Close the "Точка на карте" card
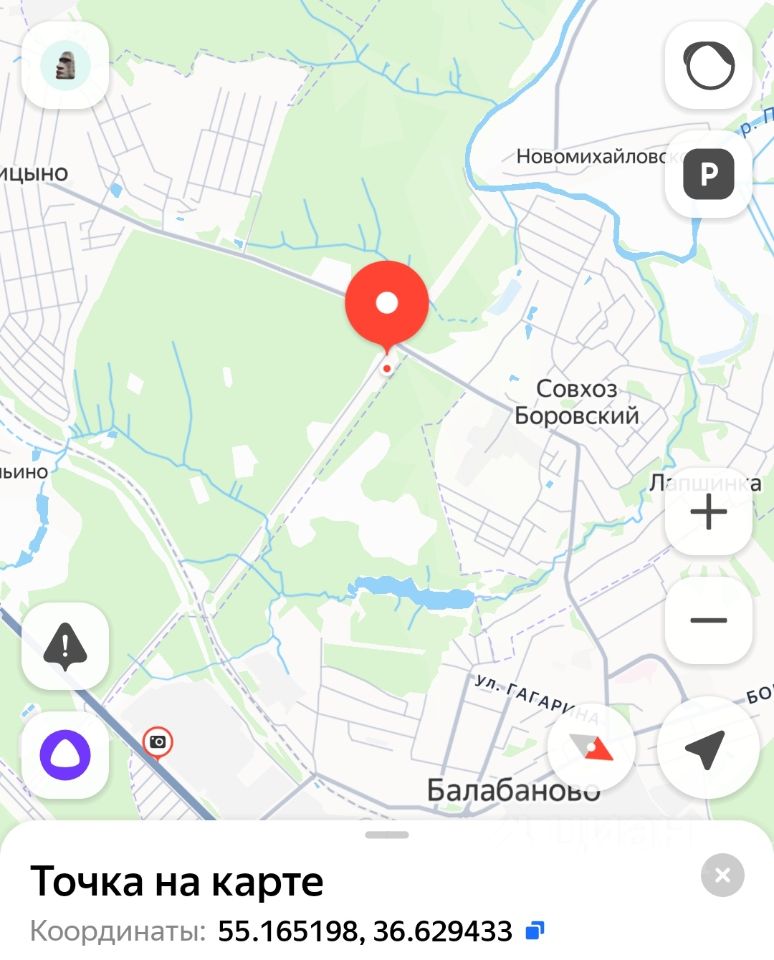Screen dimensions: 774x960 coord(722,876)
